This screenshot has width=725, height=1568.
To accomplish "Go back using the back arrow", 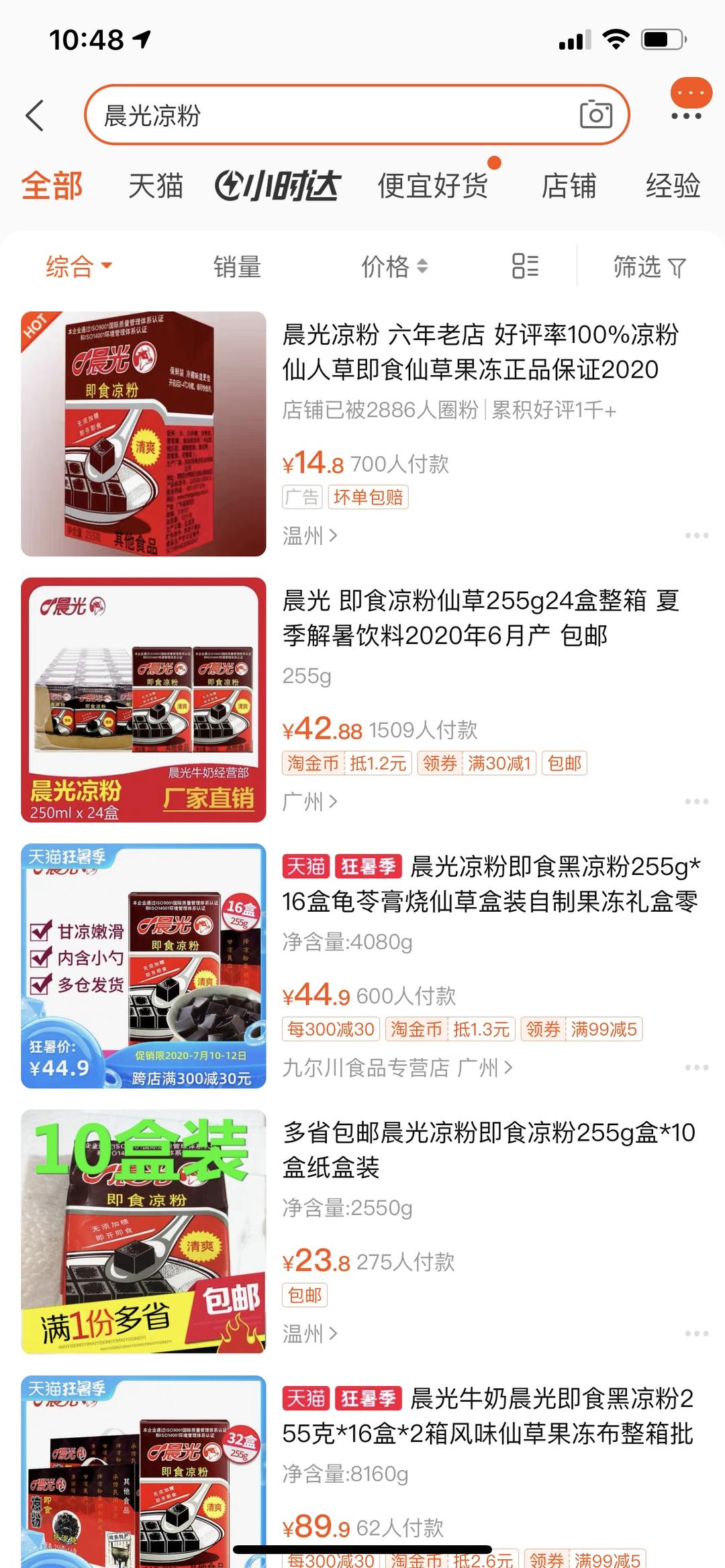I will [x=35, y=115].
